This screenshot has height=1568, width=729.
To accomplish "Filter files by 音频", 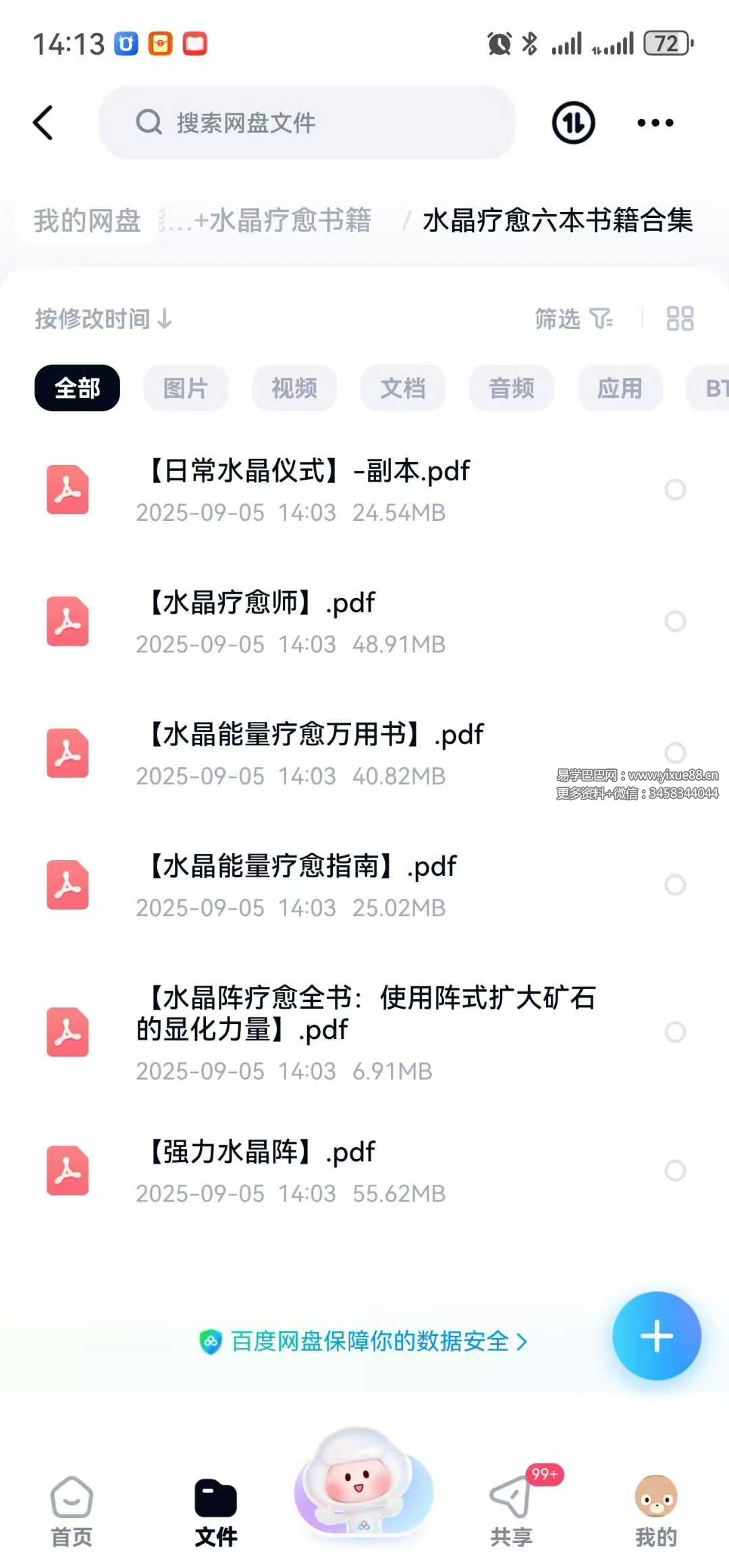I will [x=512, y=388].
